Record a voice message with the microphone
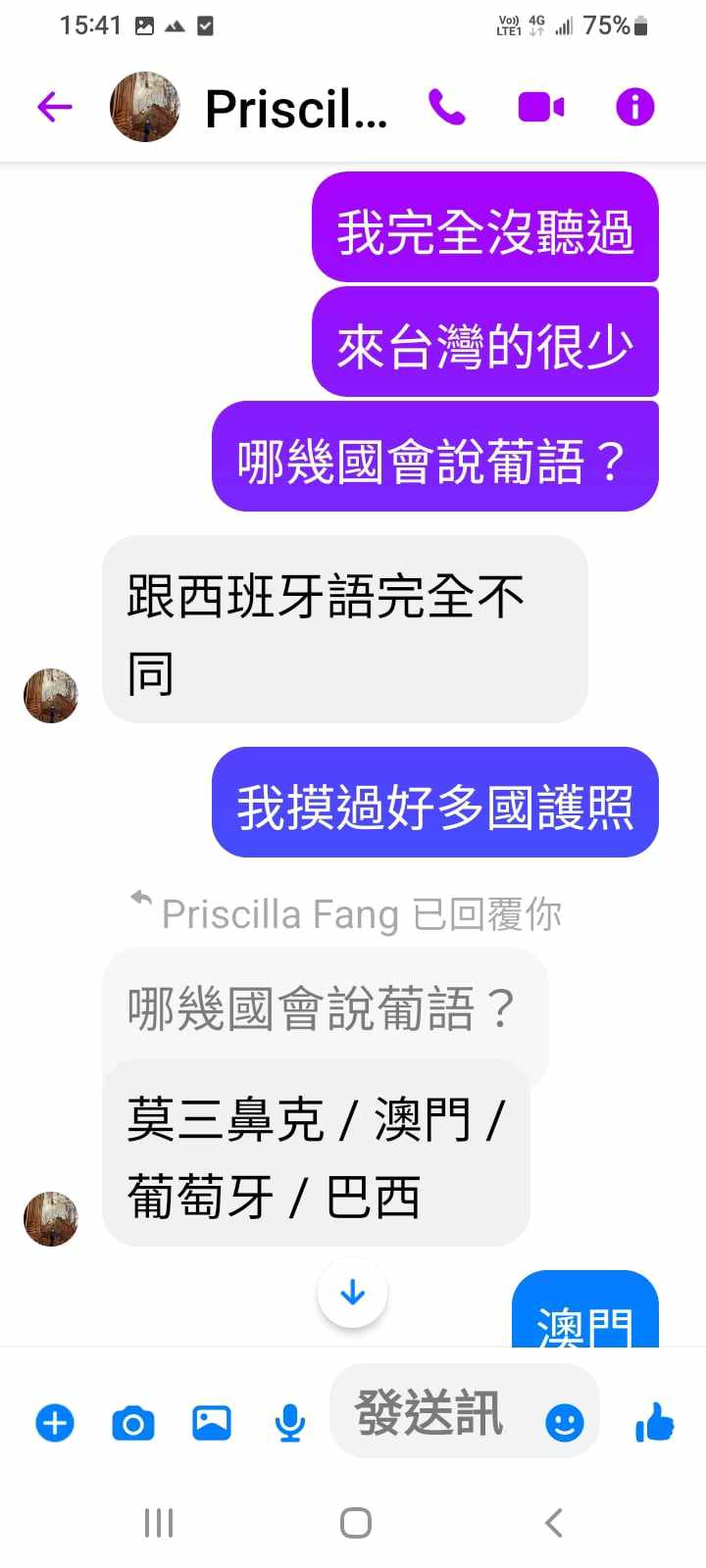This screenshot has width=706, height=1568. point(289,1422)
